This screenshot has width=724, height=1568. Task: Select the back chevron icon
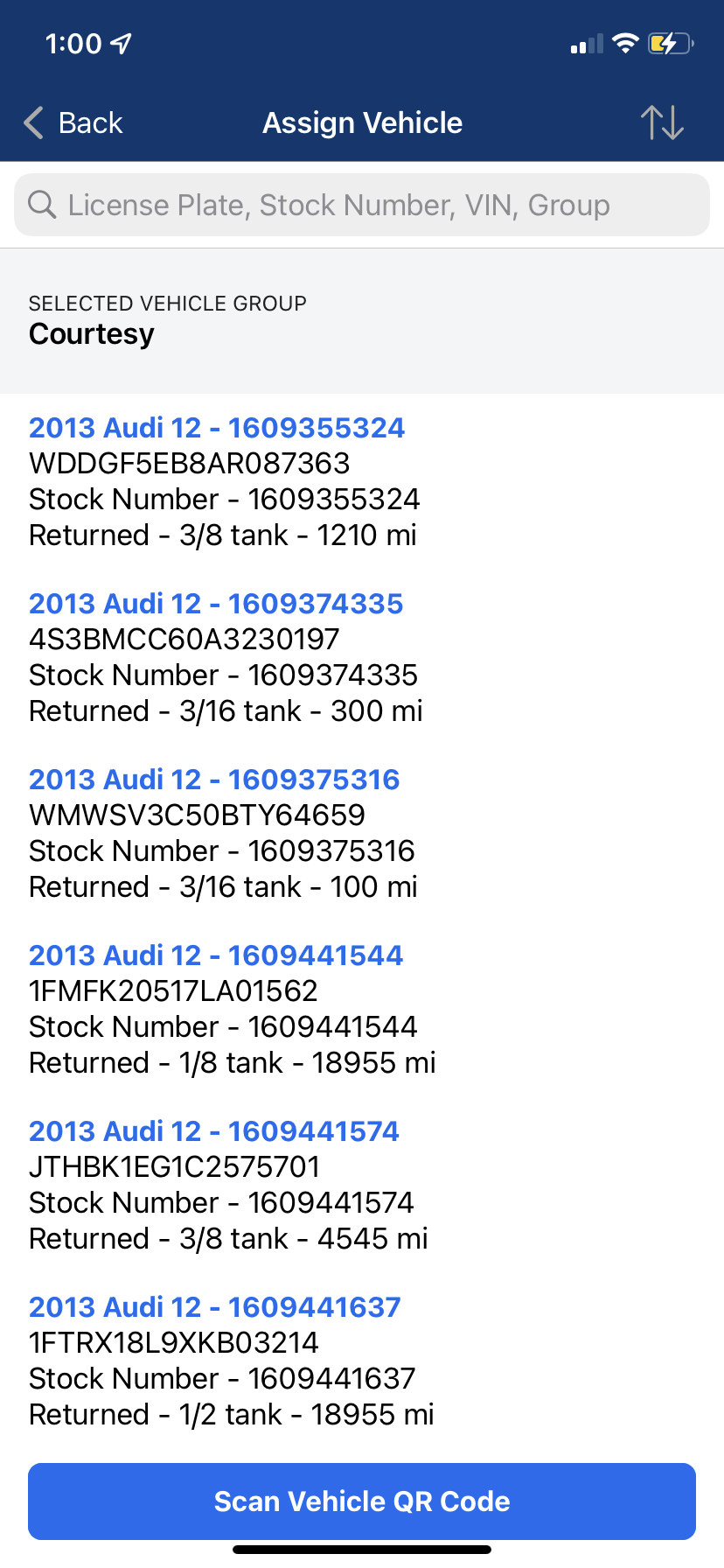click(x=32, y=122)
